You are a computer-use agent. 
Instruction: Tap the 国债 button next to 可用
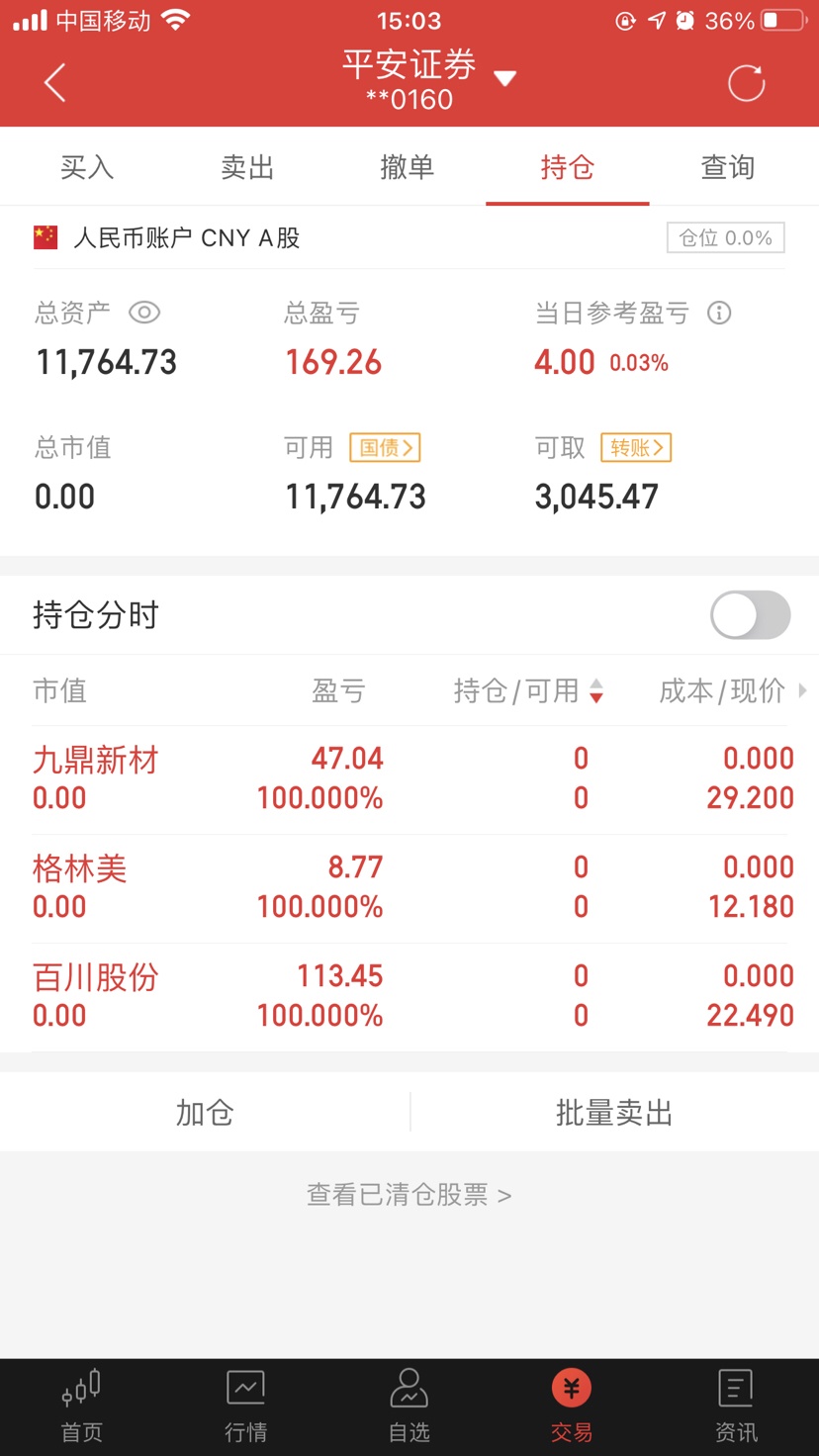385,447
